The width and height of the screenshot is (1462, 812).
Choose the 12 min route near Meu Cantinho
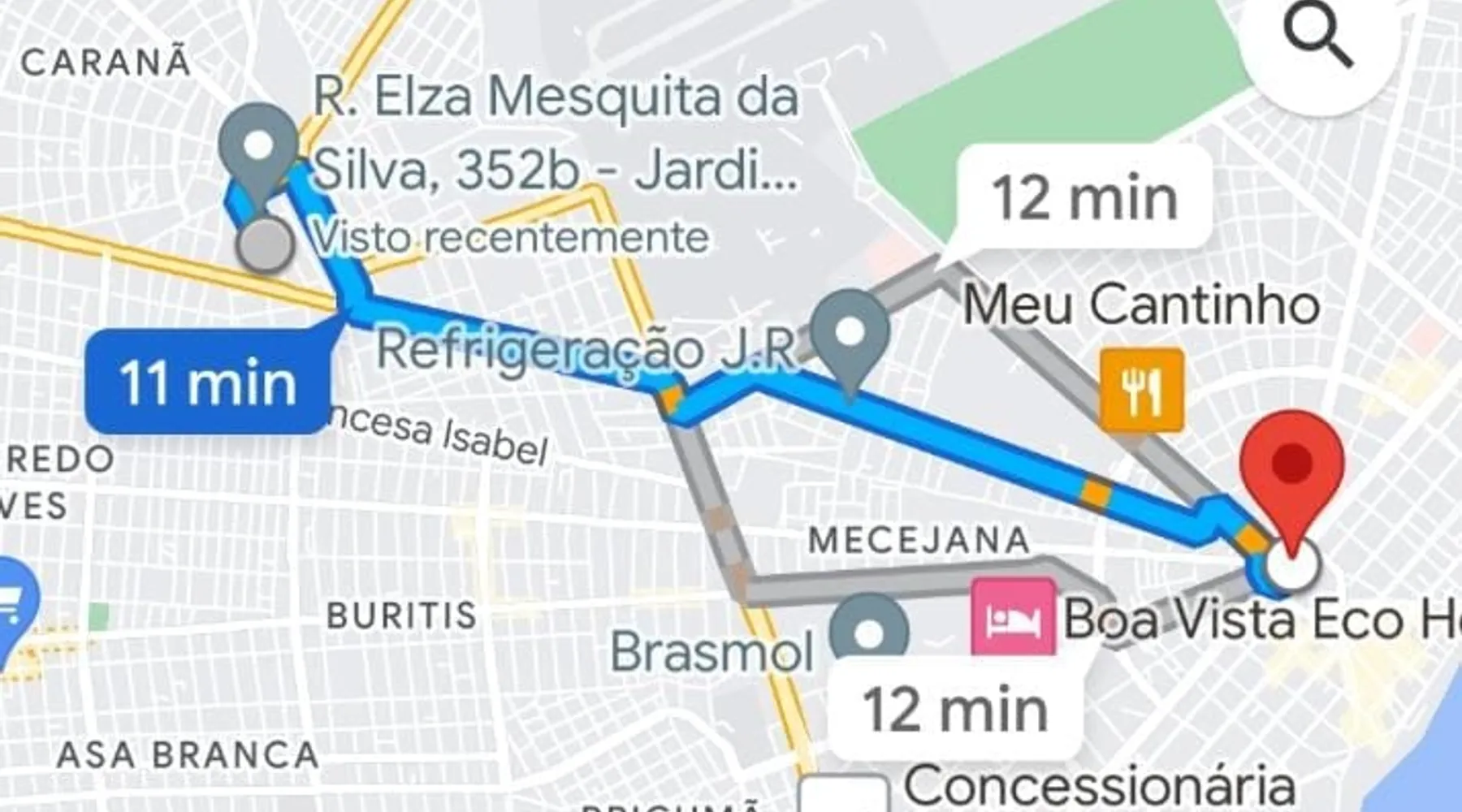(1084, 197)
